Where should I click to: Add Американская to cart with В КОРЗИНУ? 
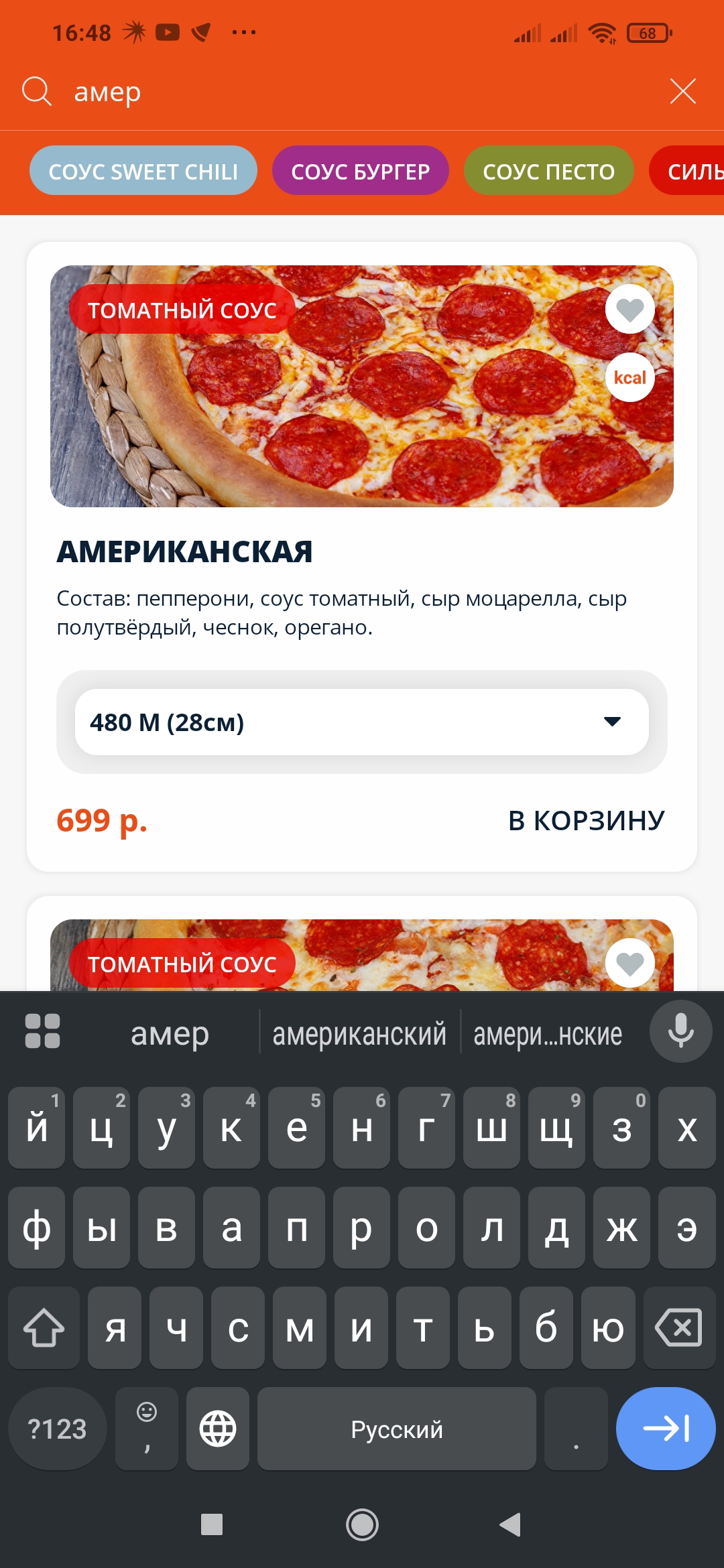(x=586, y=820)
